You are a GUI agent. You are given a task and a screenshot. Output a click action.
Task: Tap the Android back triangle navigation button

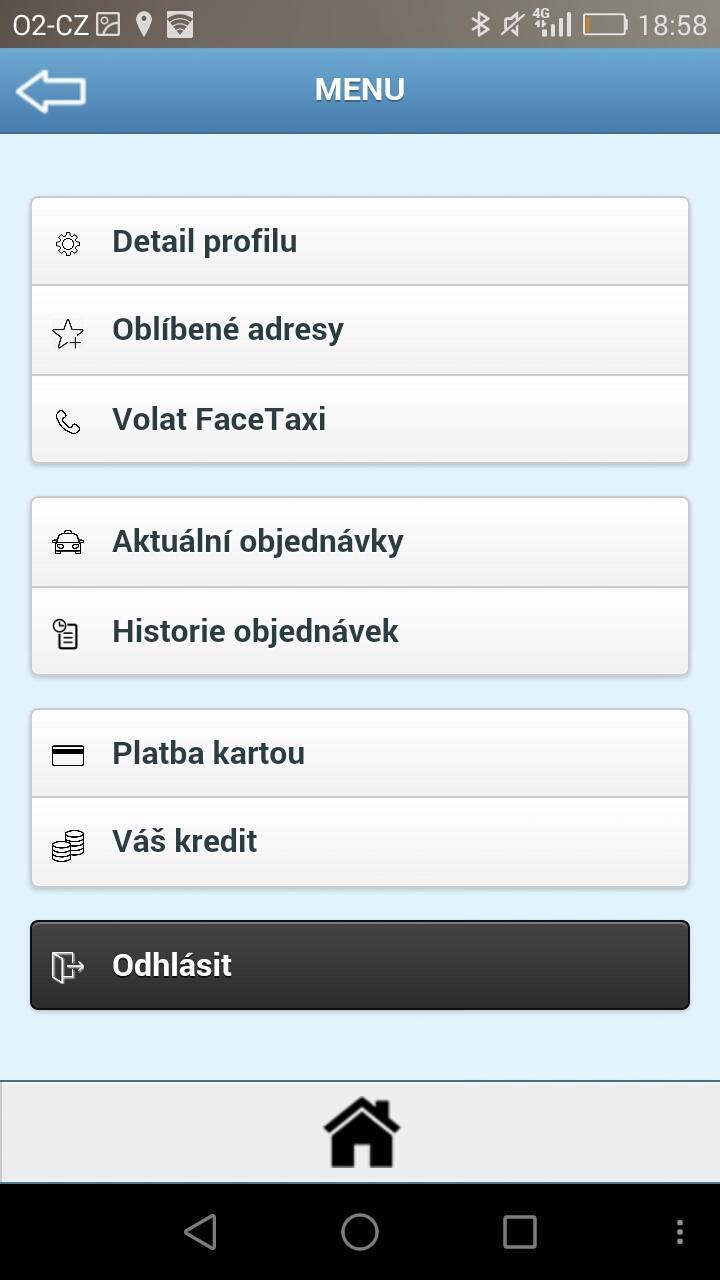(200, 1232)
